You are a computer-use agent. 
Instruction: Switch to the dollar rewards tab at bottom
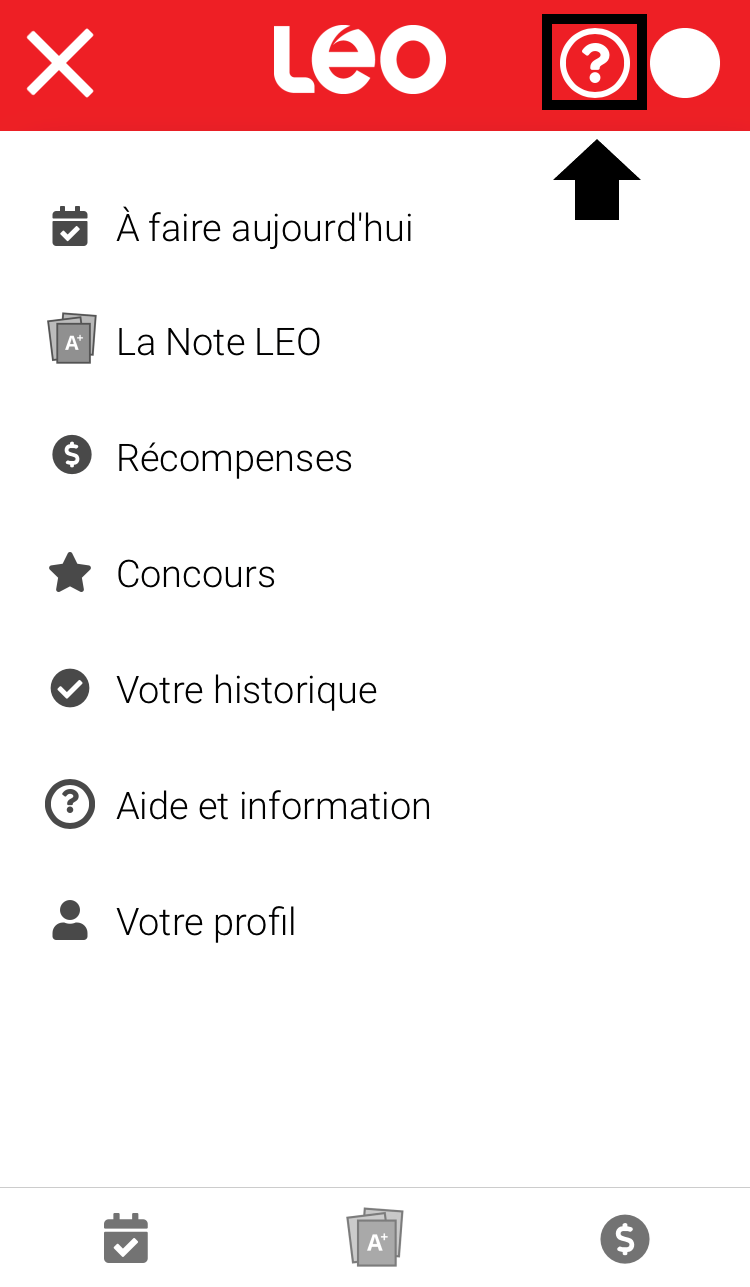tap(625, 1240)
